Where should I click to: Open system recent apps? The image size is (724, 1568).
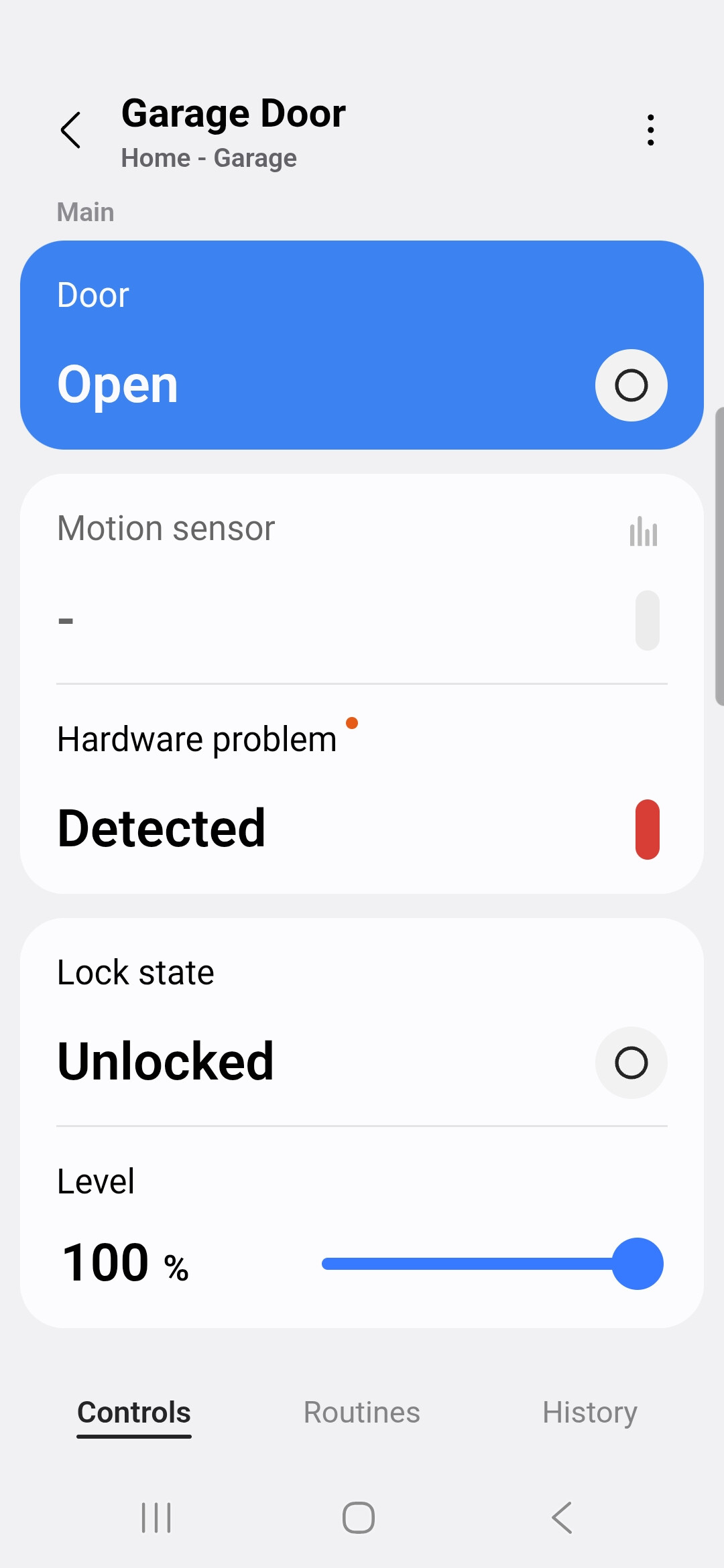point(156,1518)
